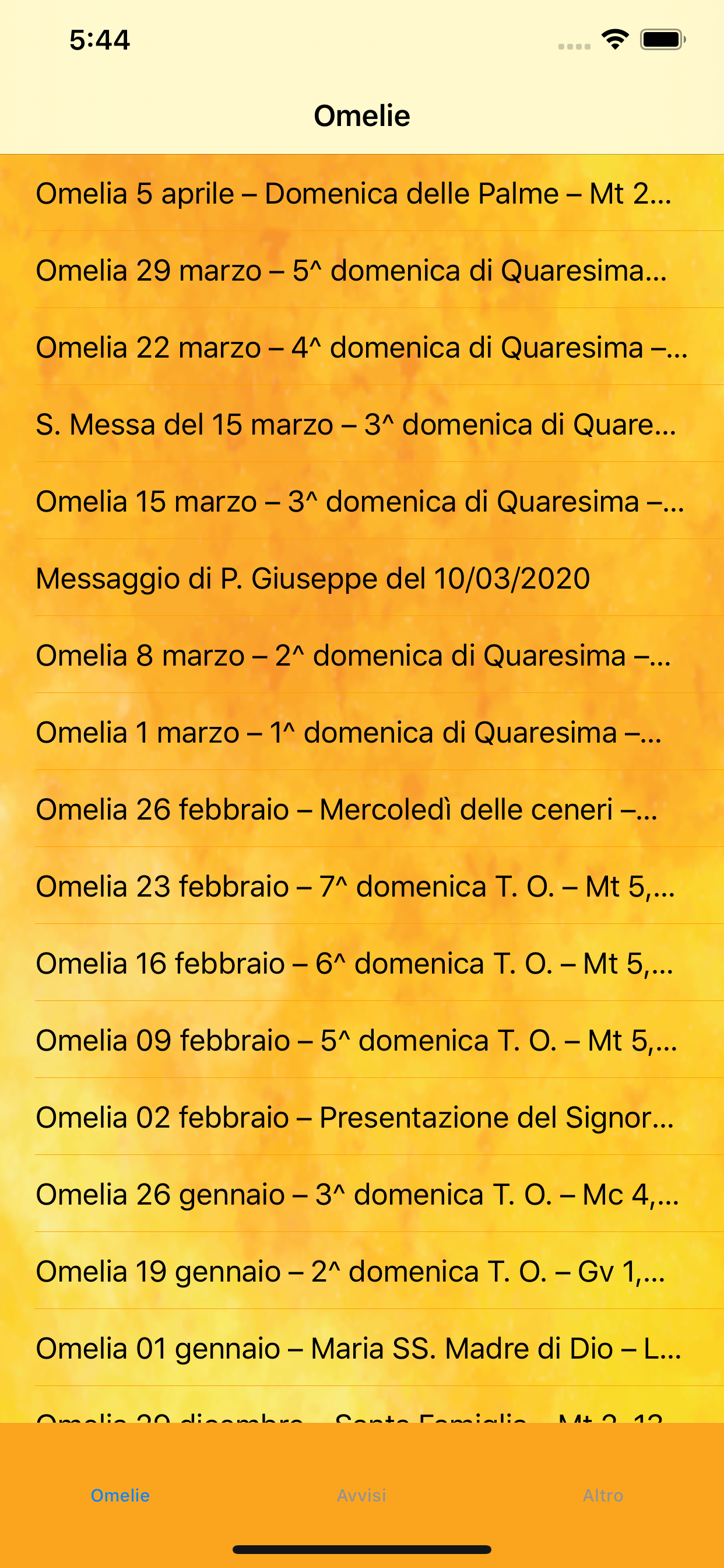Image resolution: width=724 pixels, height=1568 pixels.
Task: Open Omelia 09 febbraio 5^ domenica
Action: pyautogui.click(x=362, y=1039)
